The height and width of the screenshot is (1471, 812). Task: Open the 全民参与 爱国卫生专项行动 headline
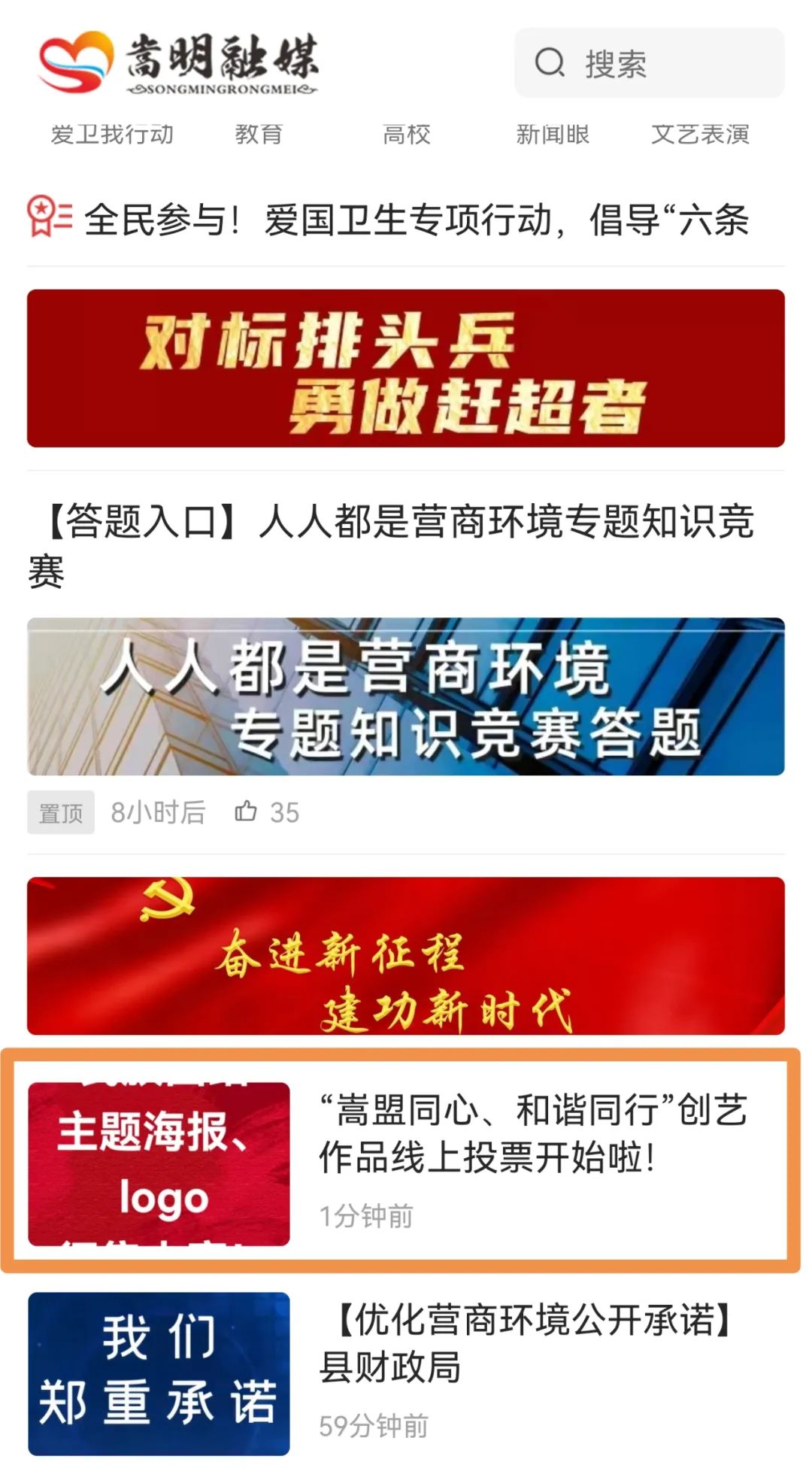point(417,220)
